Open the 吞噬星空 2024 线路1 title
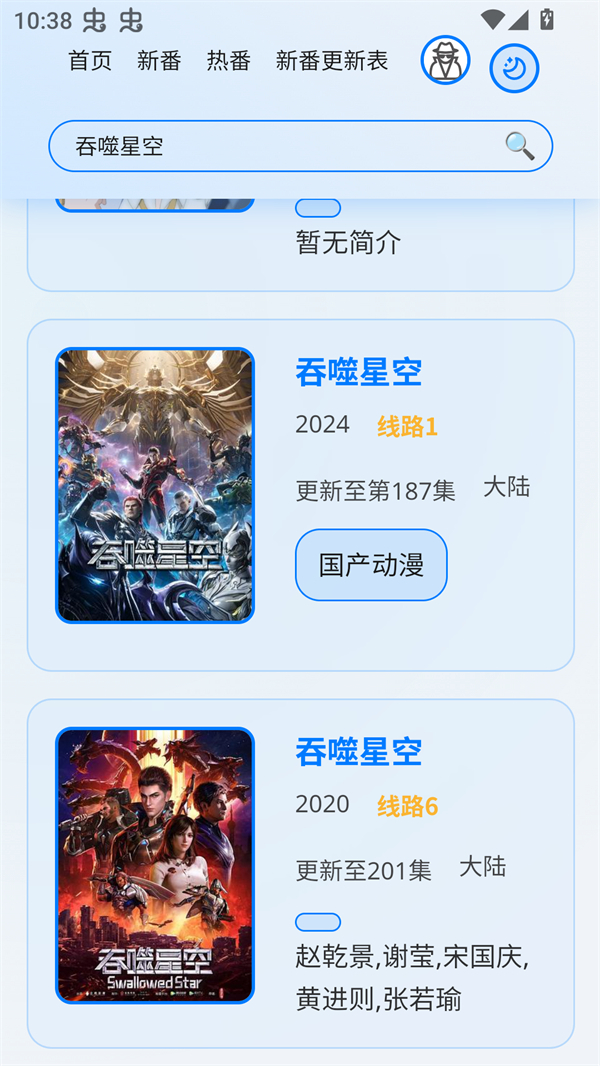Screen dimensions: 600x1066 click(358, 372)
